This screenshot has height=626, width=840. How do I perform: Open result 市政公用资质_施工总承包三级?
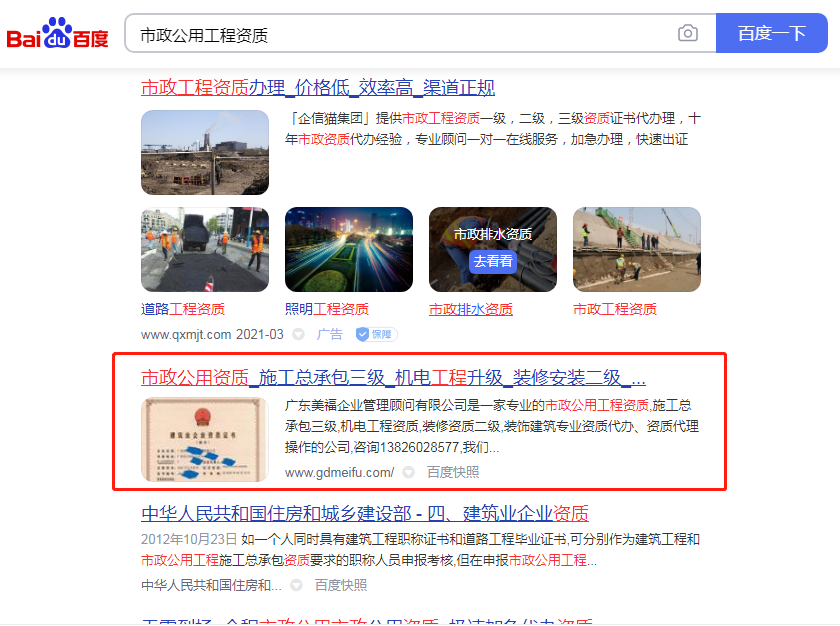[x=393, y=378]
